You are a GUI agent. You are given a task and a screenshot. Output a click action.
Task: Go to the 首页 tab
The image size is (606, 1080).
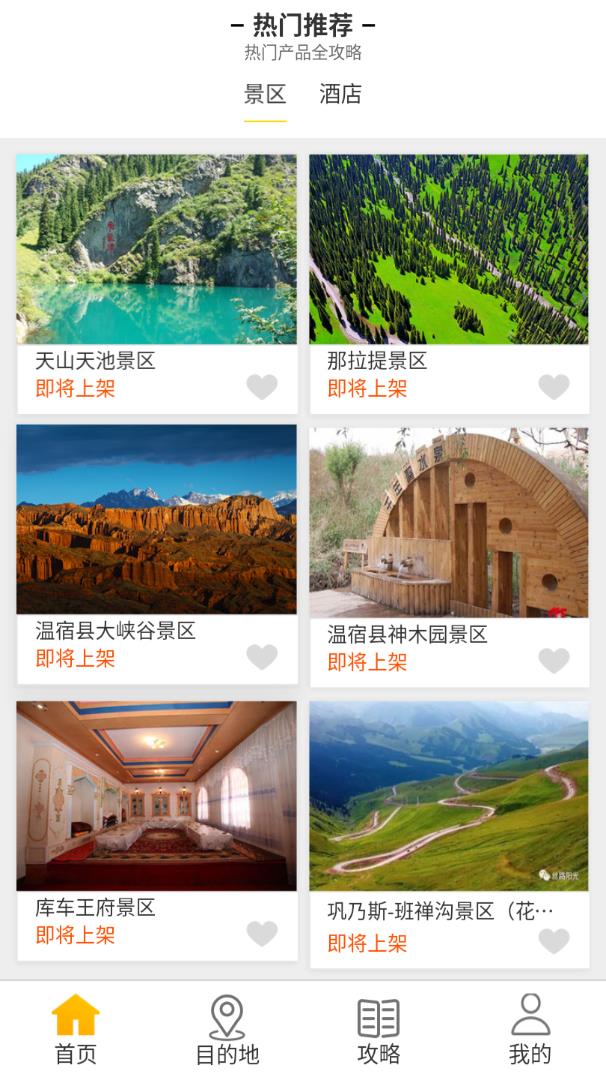[76, 1030]
